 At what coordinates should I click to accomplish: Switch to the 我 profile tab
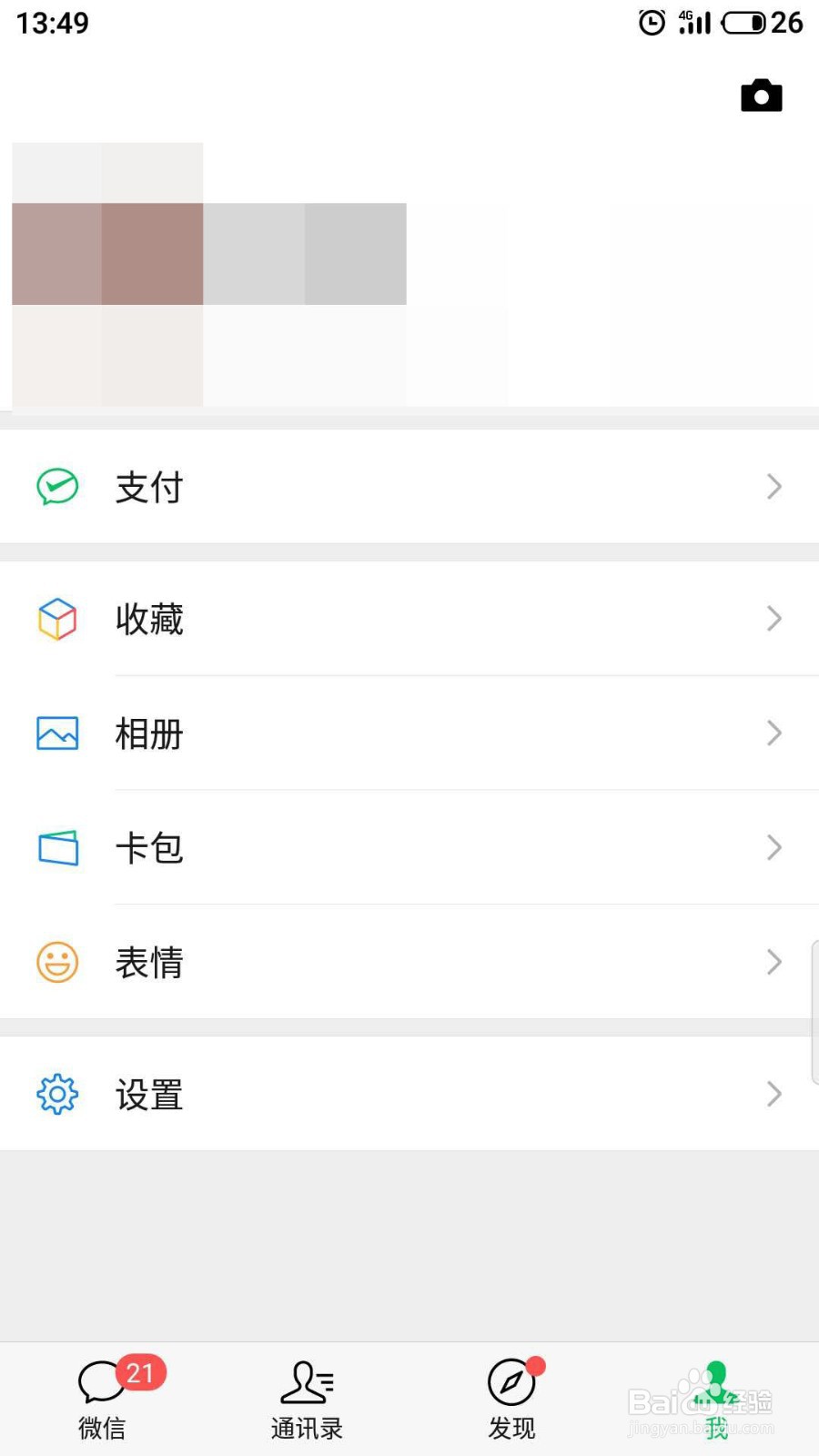pyautogui.click(x=715, y=1399)
